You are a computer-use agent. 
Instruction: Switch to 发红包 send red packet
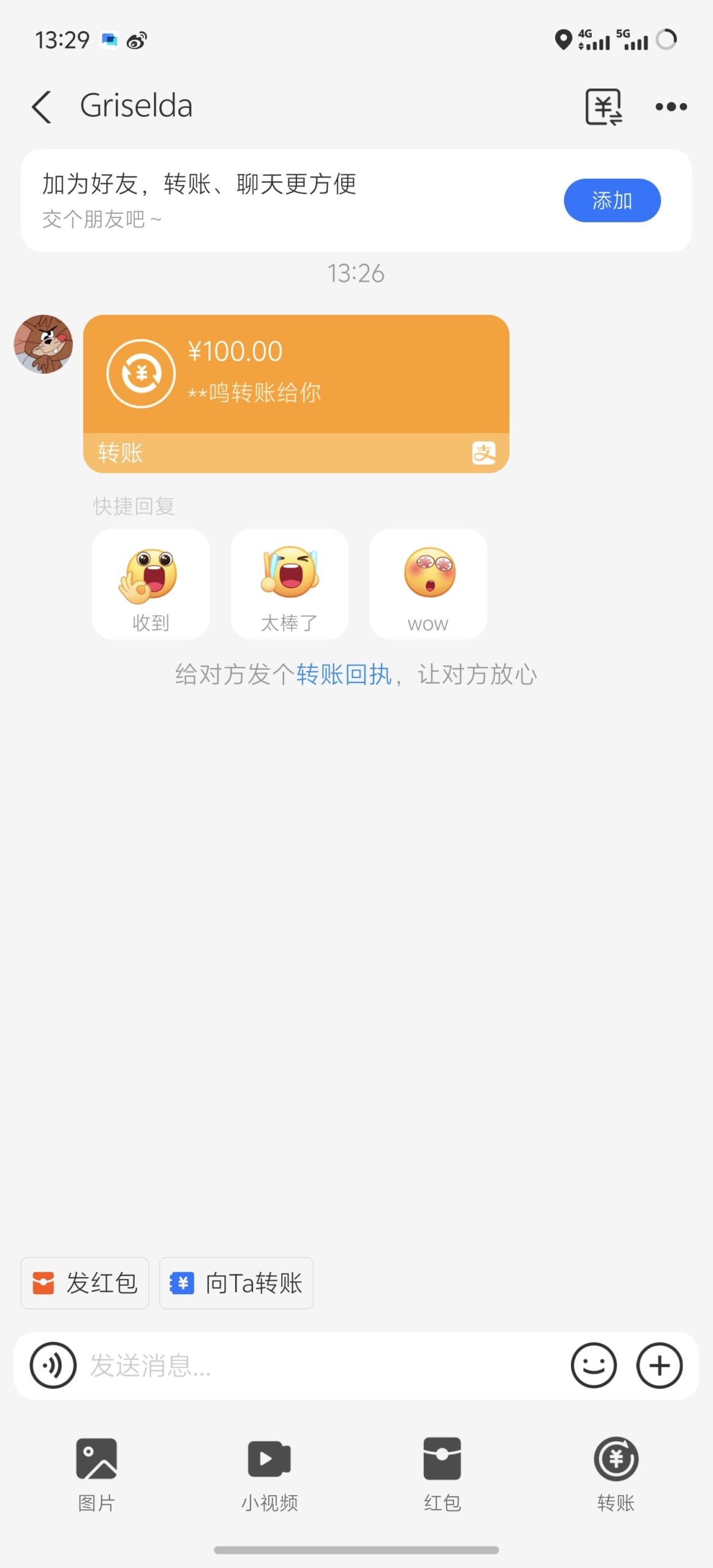click(x=85, y=1283)
